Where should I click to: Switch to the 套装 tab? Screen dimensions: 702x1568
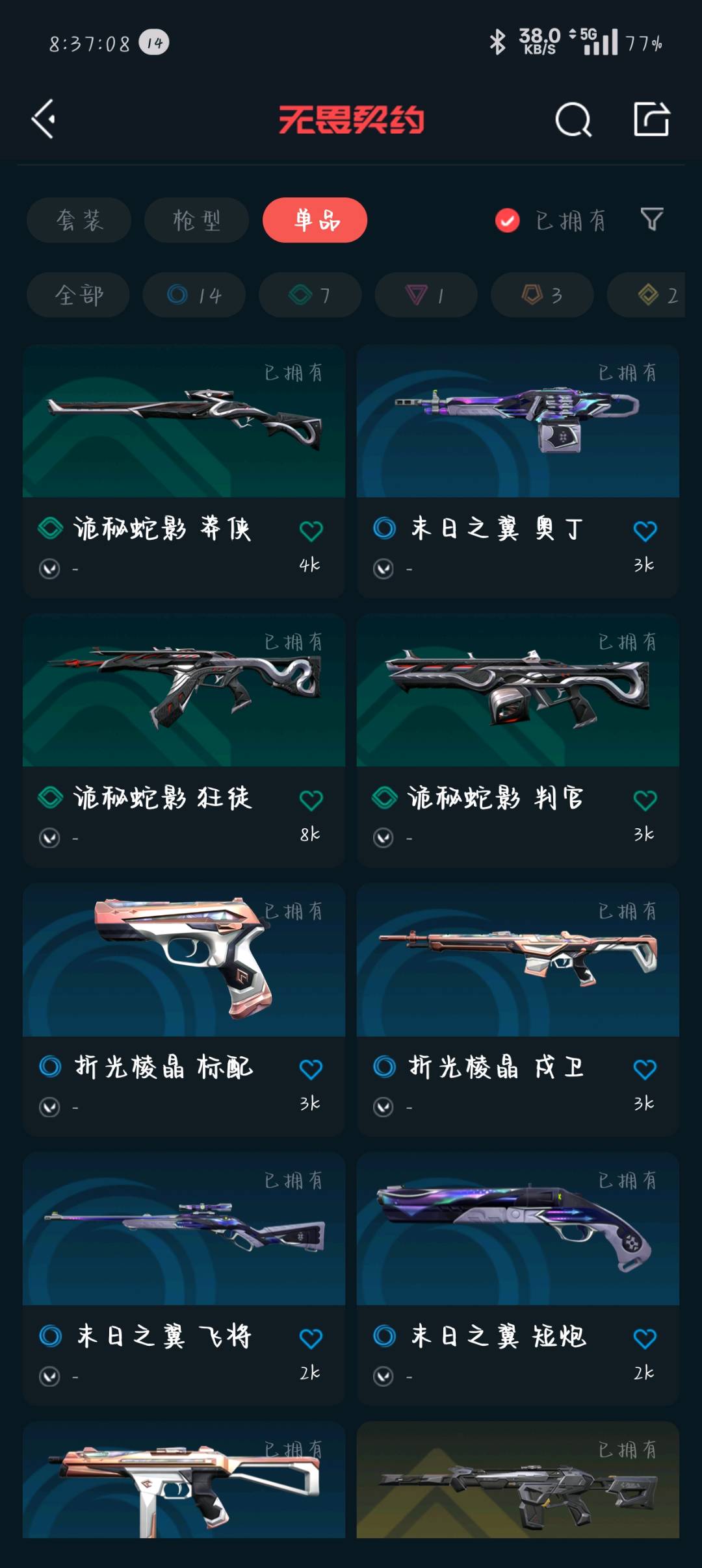[x=79, y=220]
